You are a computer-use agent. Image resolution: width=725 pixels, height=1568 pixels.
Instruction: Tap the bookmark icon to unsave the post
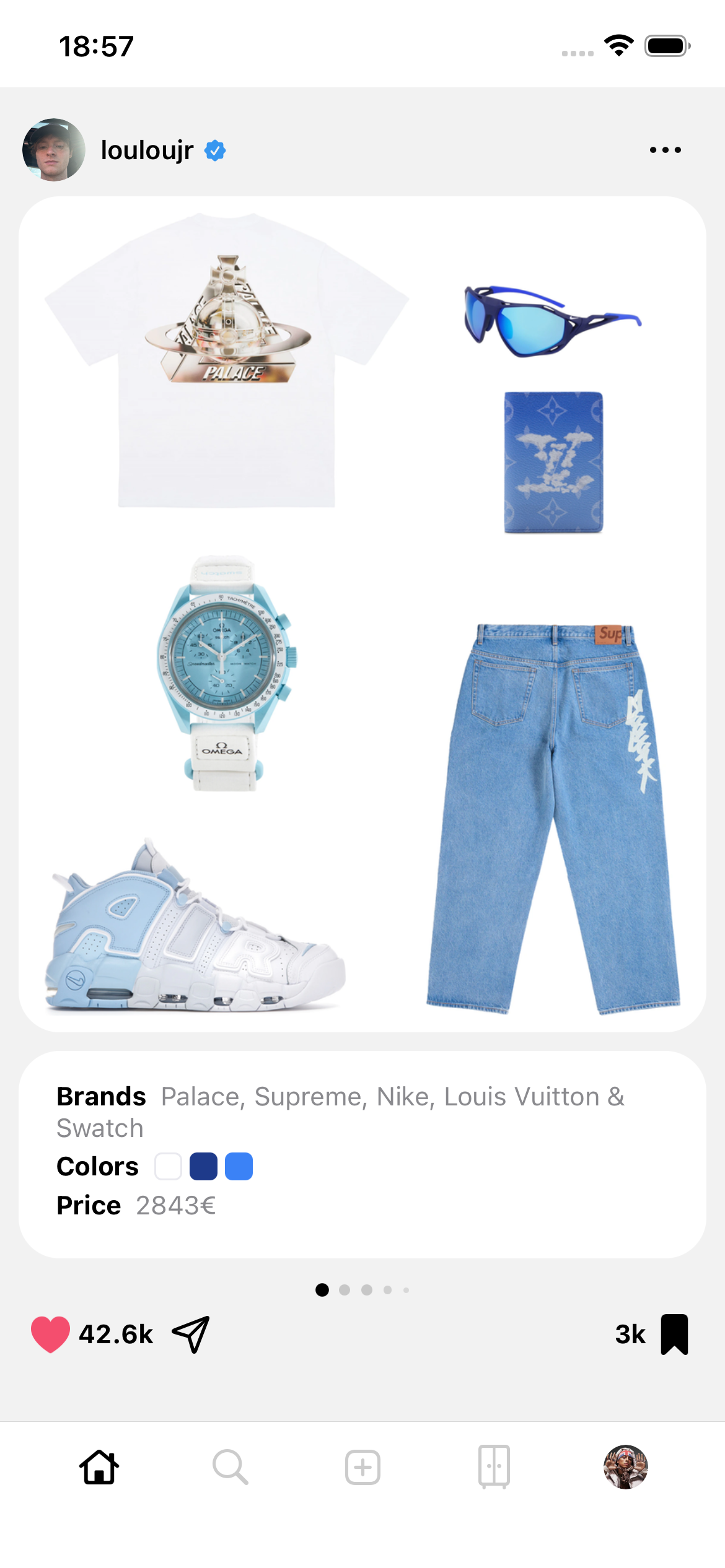click(675, 1334)
